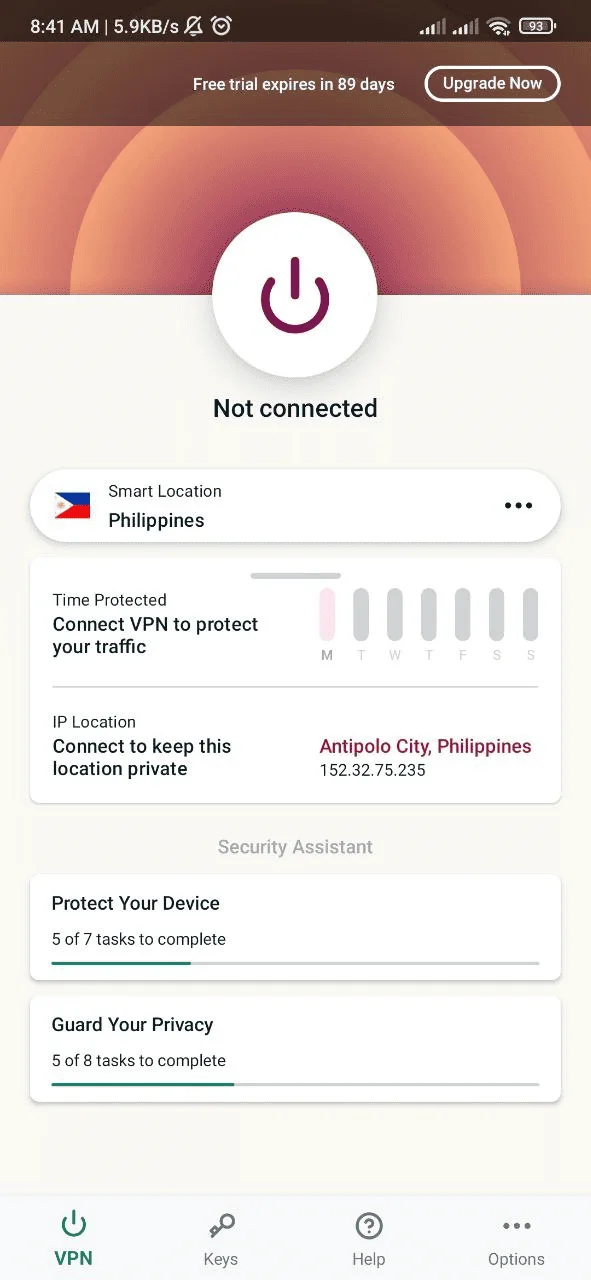Open the Smart Location Philippines selector
Image resolution: width=591 pixels, height=1280 pixels.
[x=295, y=506]
